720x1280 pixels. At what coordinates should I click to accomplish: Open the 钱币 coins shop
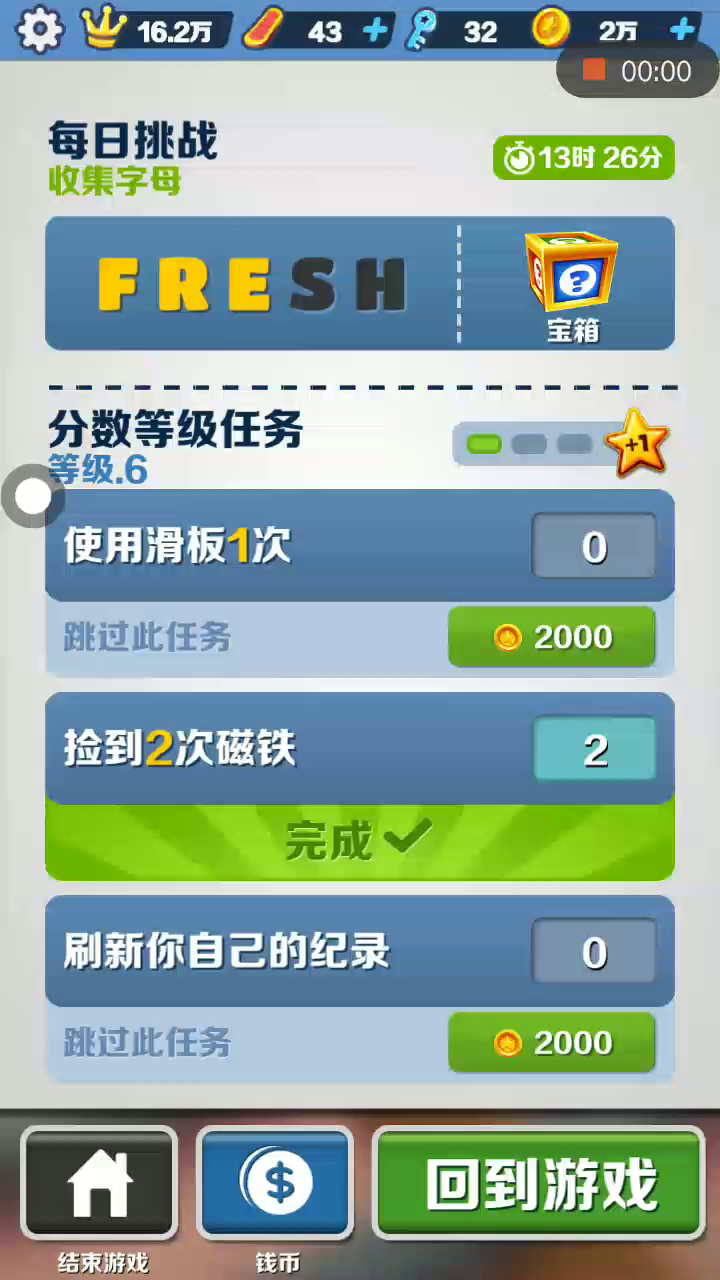click(276, 1184)
